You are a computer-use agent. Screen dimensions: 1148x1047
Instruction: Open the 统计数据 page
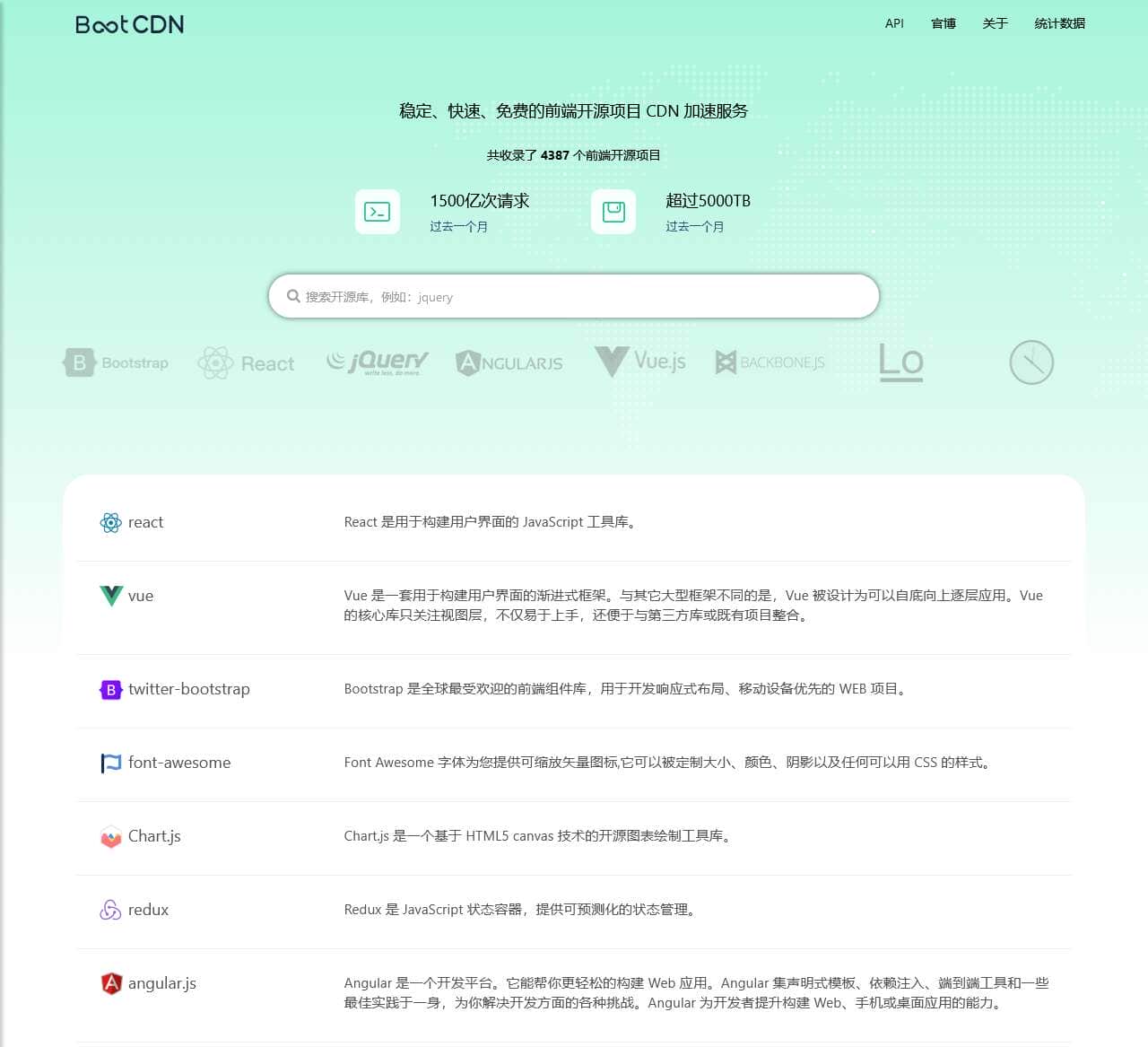tap(1059, 23)
